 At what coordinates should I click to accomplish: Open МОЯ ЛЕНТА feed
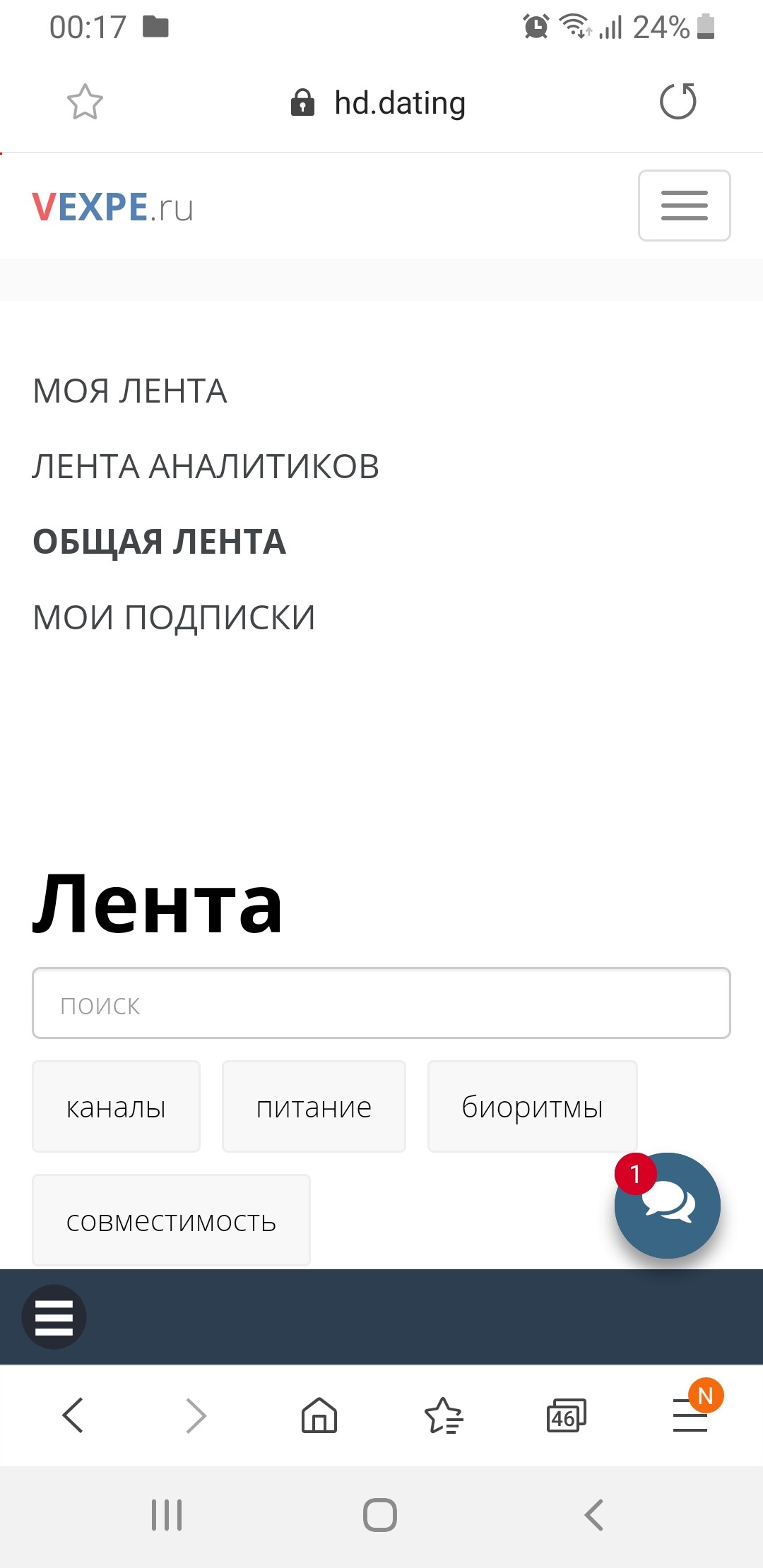point(130,391)
